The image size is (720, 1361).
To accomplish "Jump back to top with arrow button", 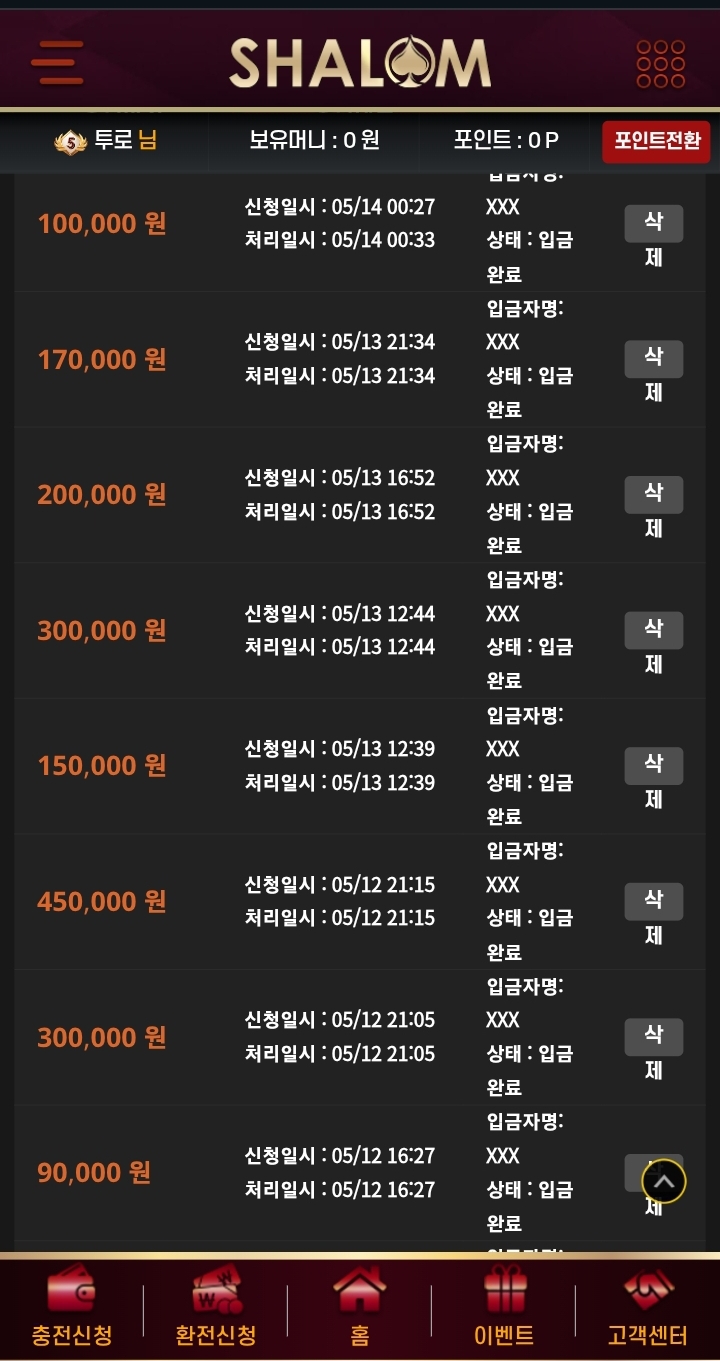I will pyautogui.click(x=664, y=1182).
